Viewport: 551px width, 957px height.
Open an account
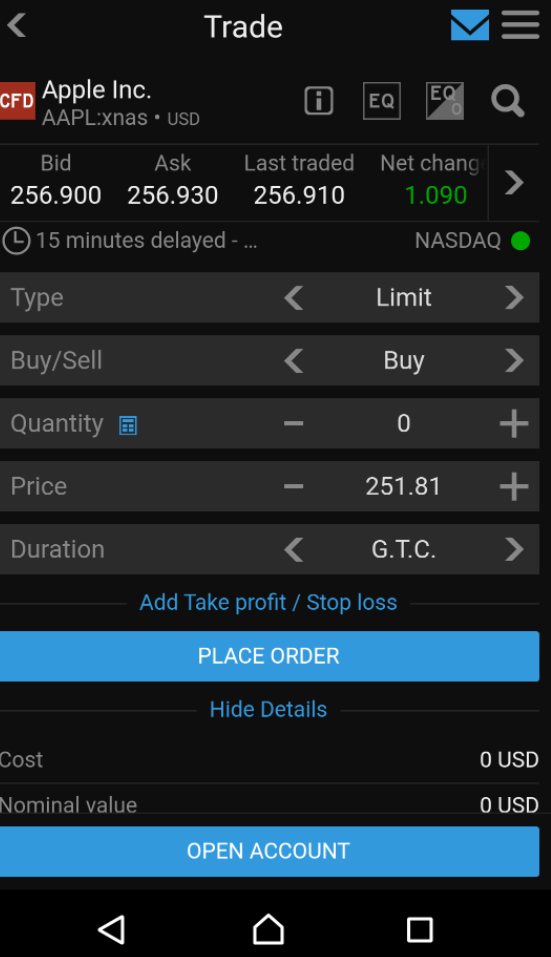pyautogui.click(x=269, y=851)
